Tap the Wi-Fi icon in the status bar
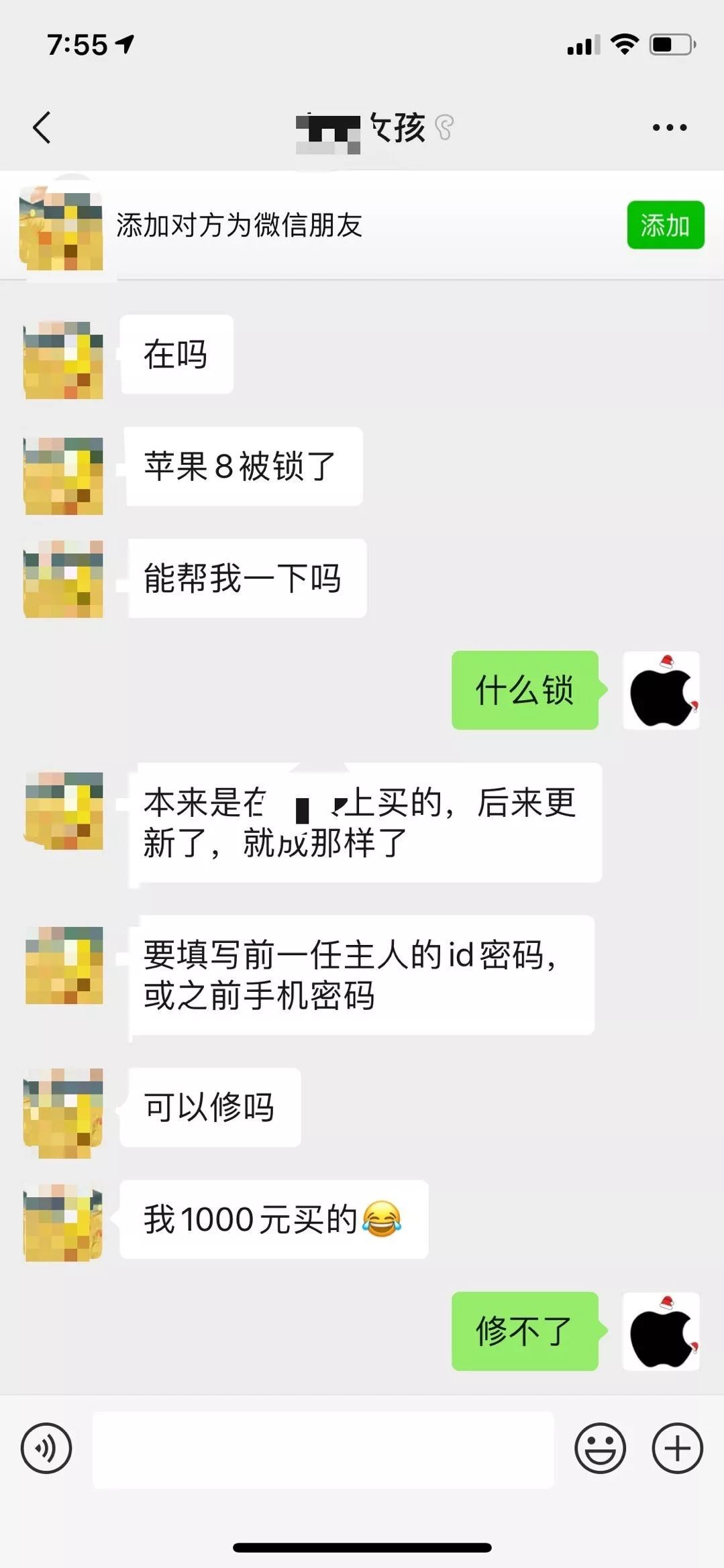 pos(623,44)
